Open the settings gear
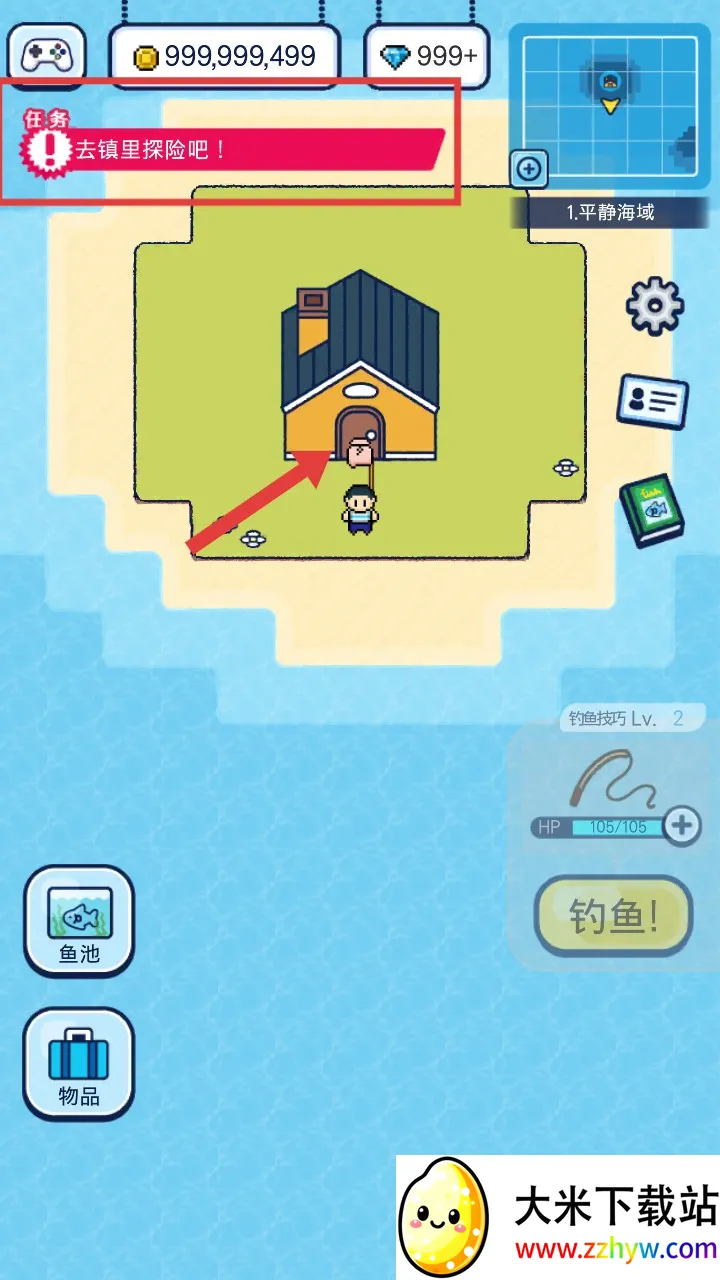The image size is (720, 1280). [654, 305]
